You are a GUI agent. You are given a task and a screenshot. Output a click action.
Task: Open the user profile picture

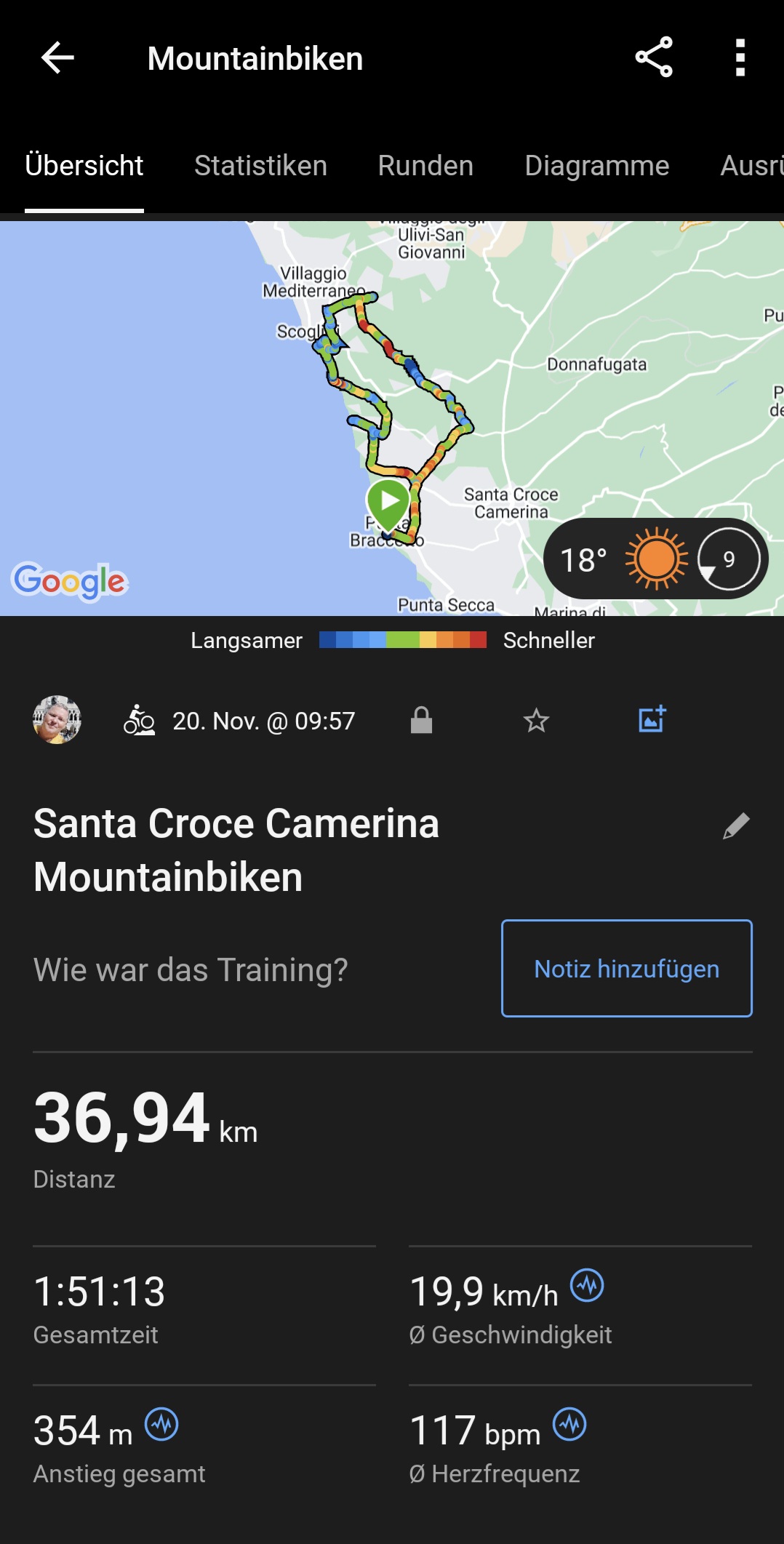(x=57, y=720)
